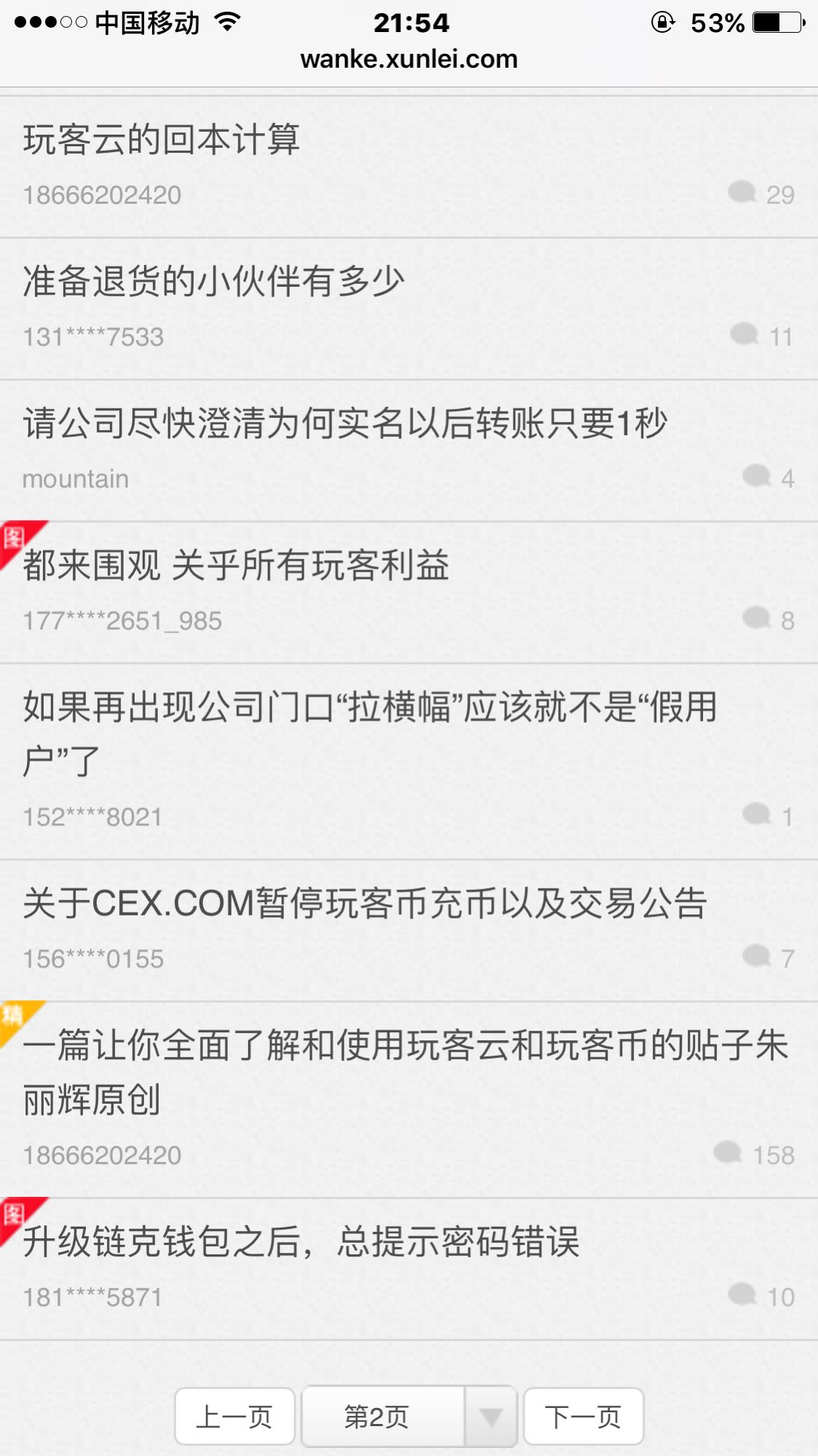Open the post 准备退货的小伙伴有多少

coord(213,282)
